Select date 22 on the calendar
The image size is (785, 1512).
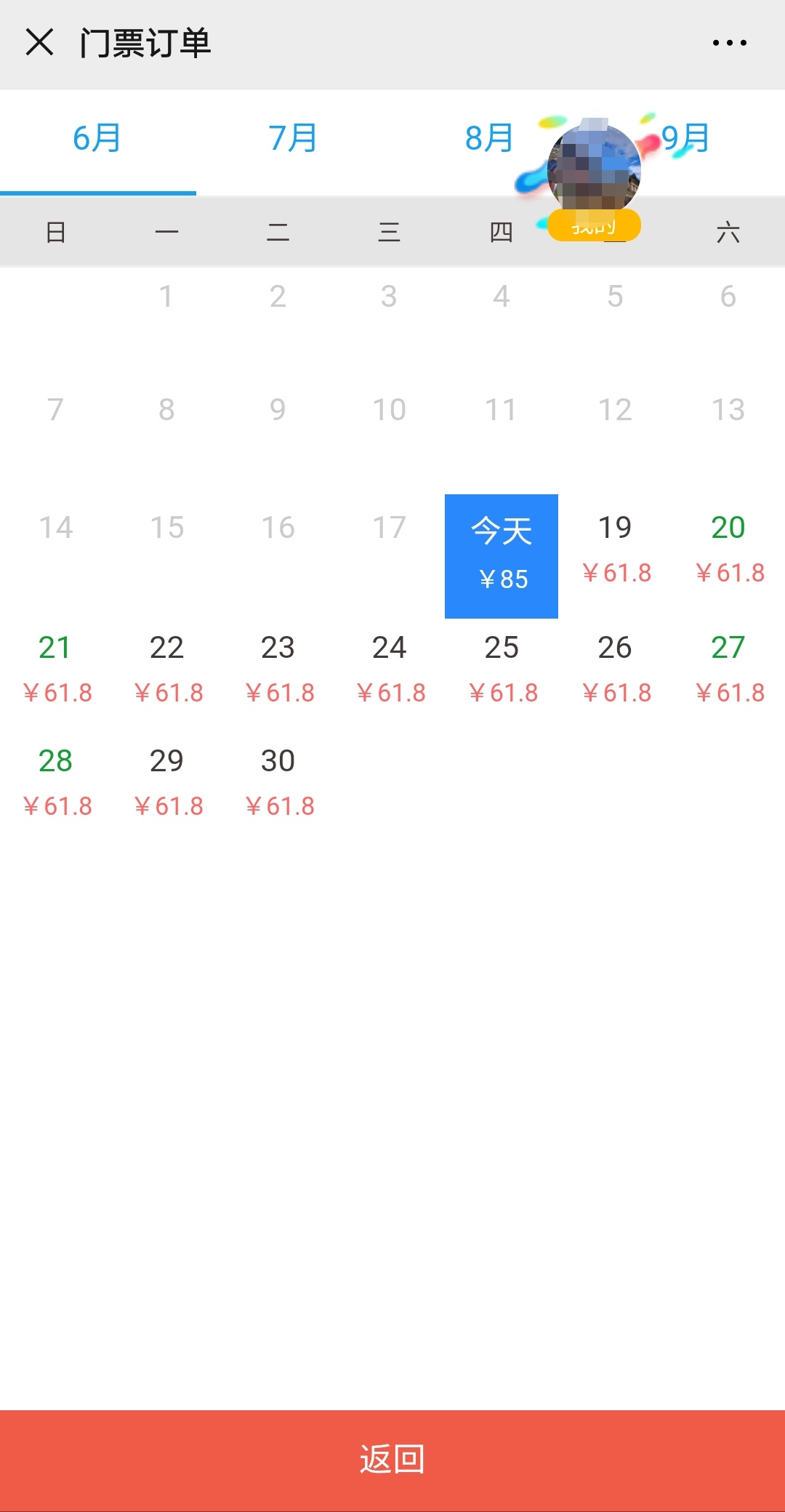[x=167, y=669]
